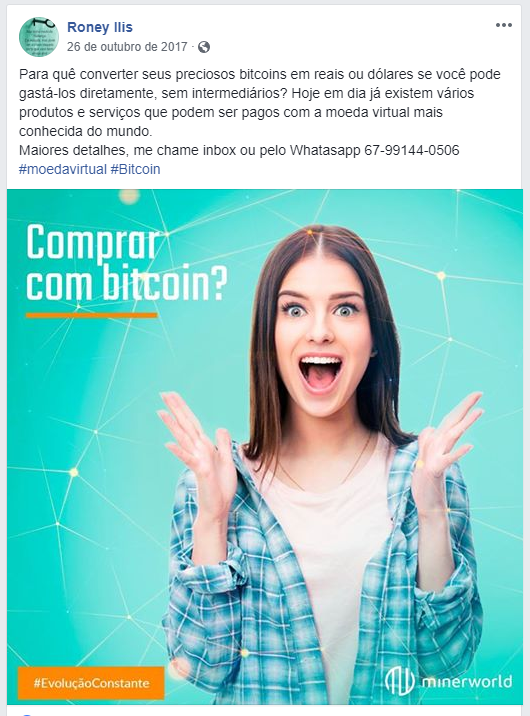The width and height of the screenshot is (530, 716).
Task: Open the #moedavirtual hashtag
Action: [x=63, y=169]
